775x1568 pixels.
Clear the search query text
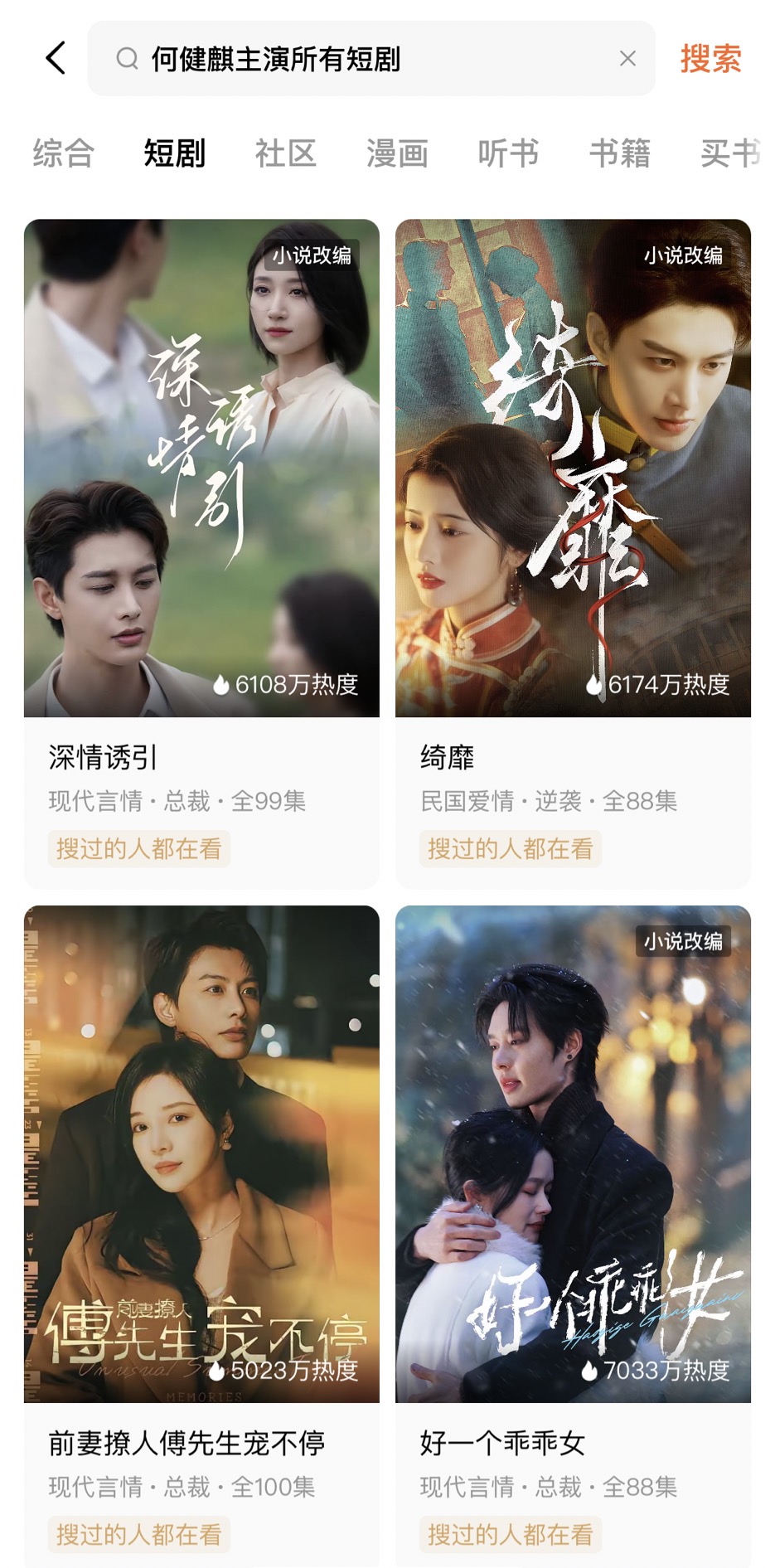click(x=627, y=58)
